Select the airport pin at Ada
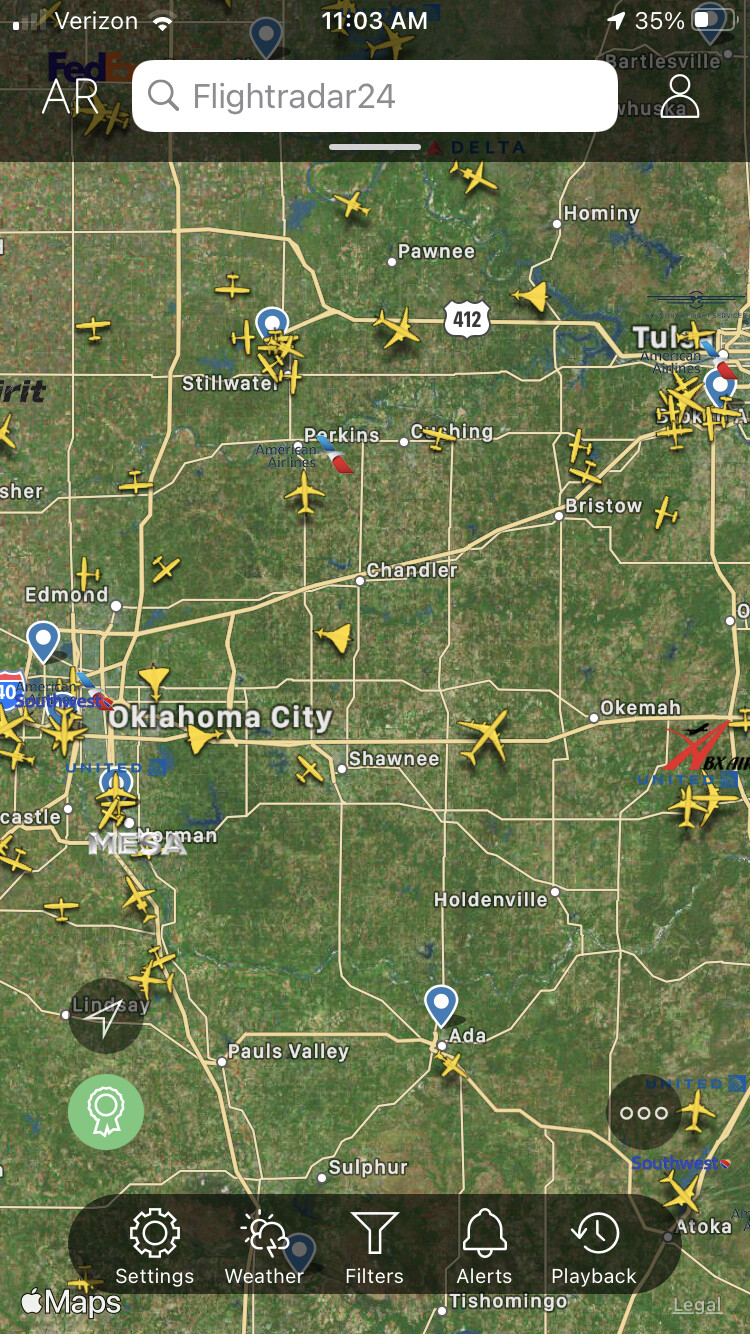The height and width of the screenshot is (1334, 750). pyautogui.click(x=440, y=1003)
